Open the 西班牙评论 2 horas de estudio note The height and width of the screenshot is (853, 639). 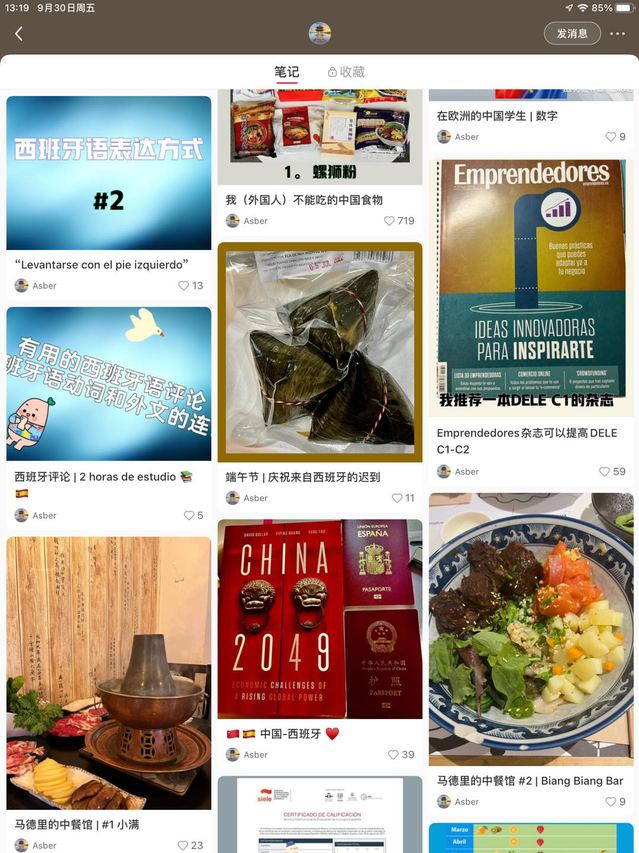coord(109,384)
